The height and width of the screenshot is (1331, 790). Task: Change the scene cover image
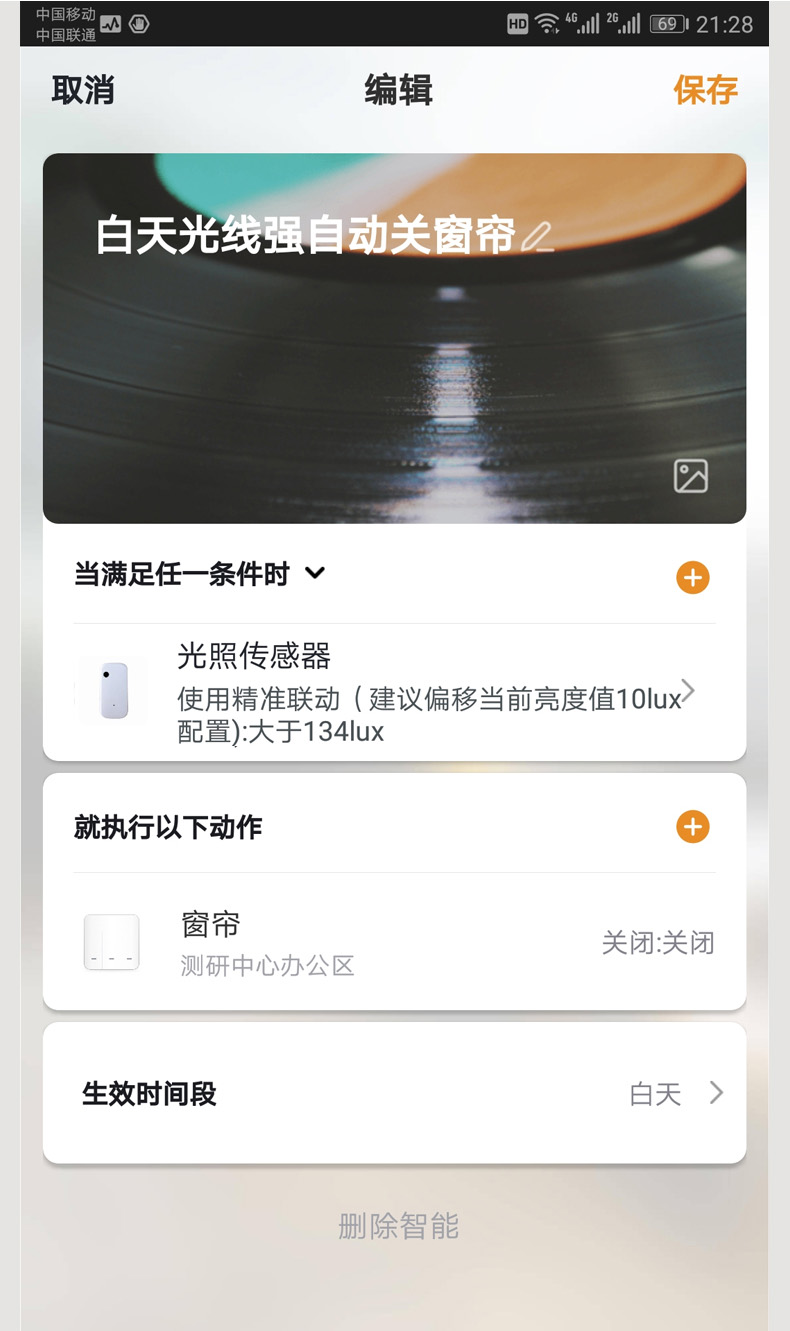690,476
